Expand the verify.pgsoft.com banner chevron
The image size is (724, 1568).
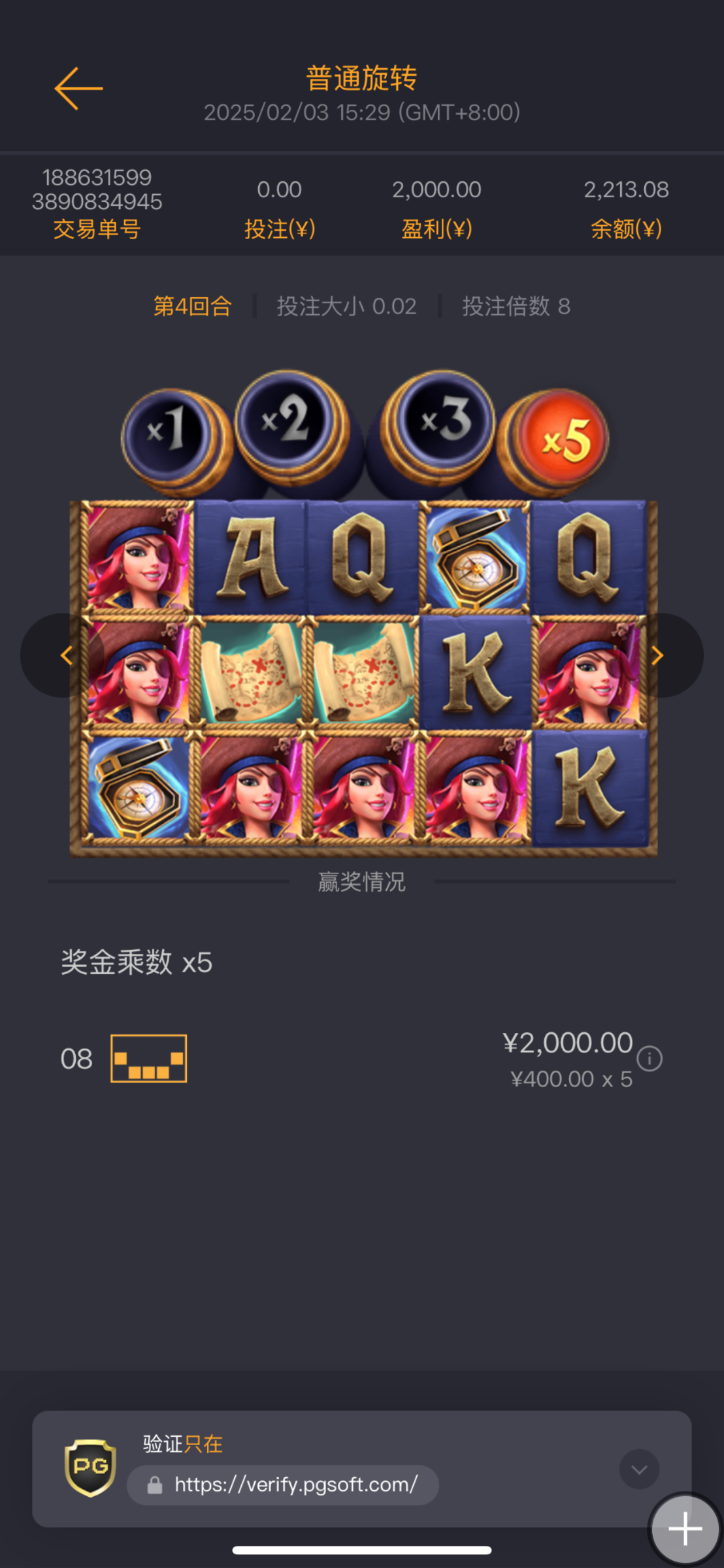(638, 1469)
